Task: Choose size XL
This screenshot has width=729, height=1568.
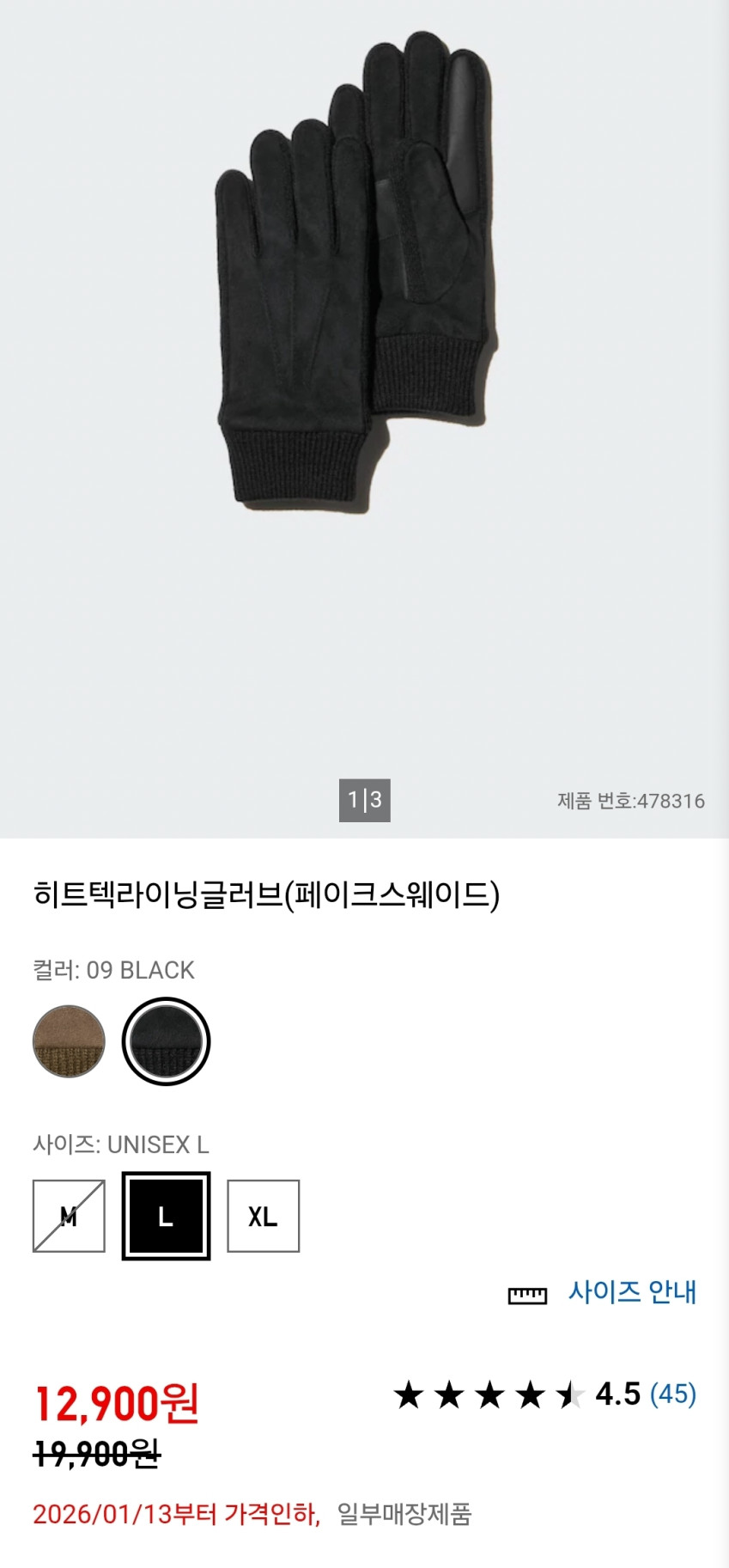Action: tap(263, 1216)
